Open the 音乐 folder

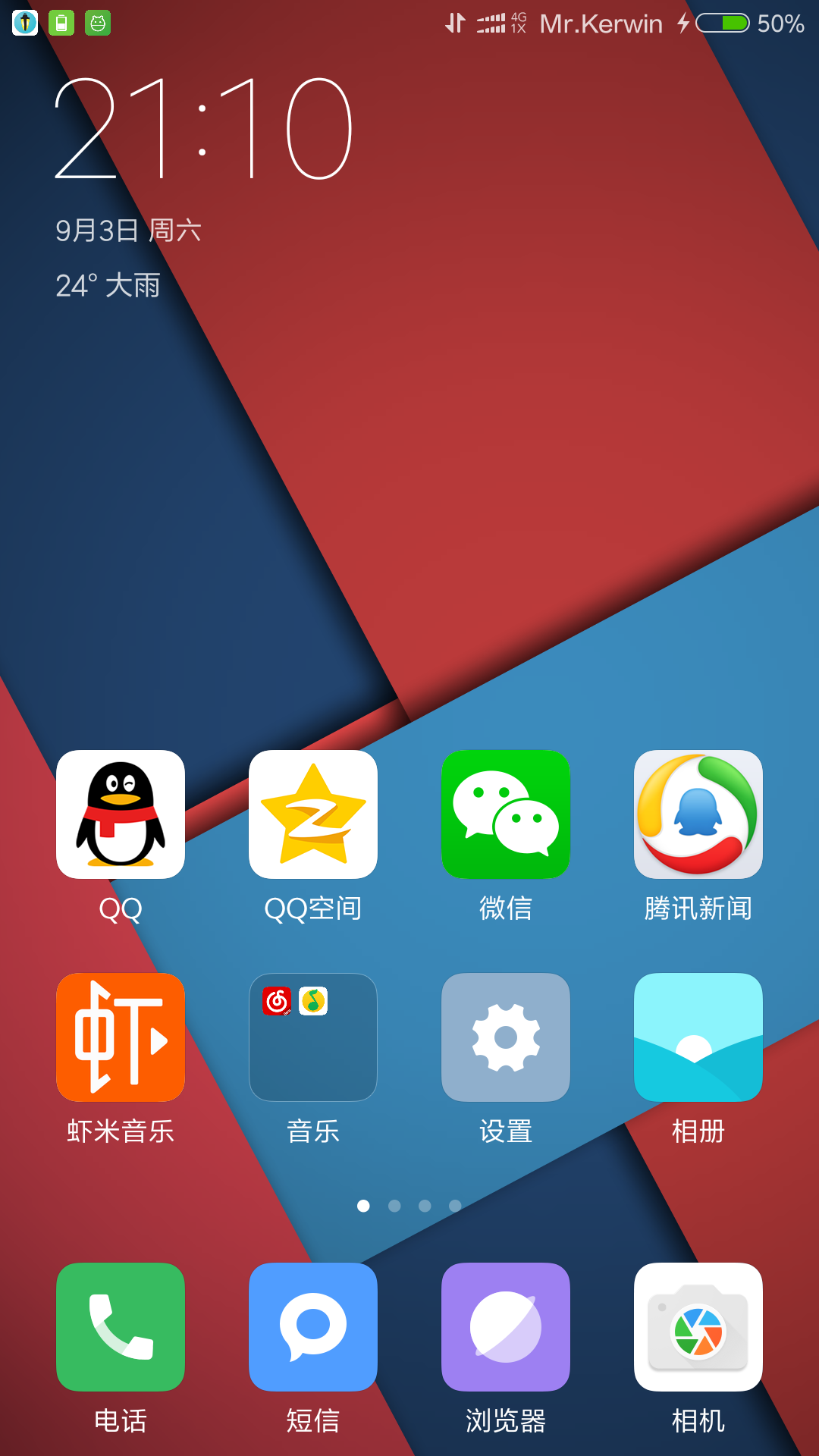pos(313,1037)
